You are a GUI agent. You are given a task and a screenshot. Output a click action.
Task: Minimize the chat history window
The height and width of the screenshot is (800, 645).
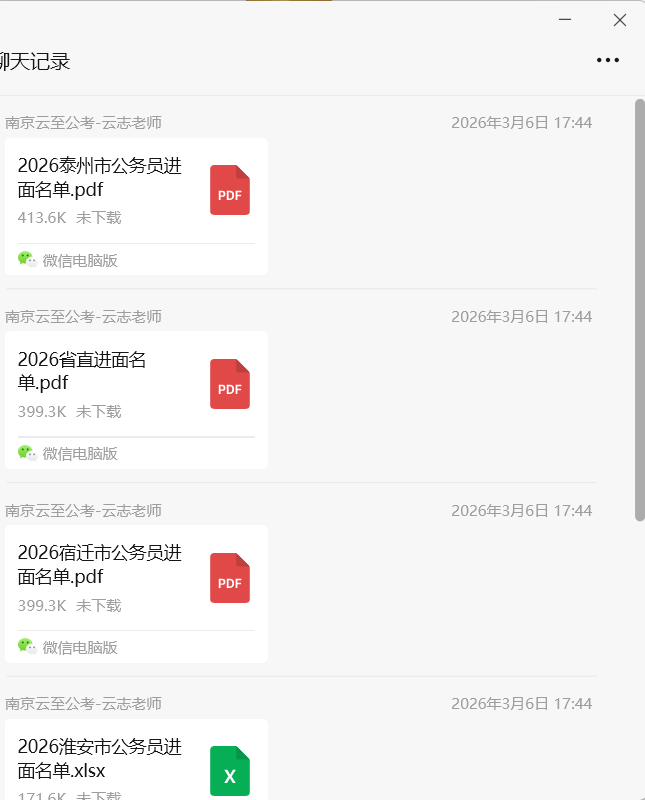(565, 20)
